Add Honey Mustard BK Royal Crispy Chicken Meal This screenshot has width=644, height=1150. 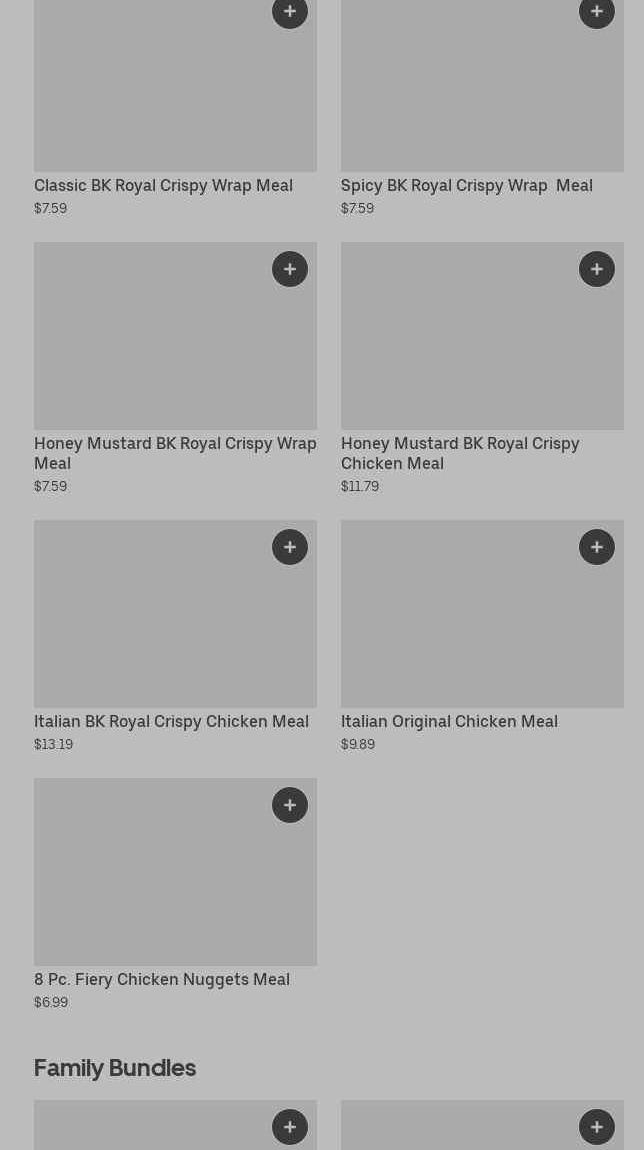click(x=597, y=269)
